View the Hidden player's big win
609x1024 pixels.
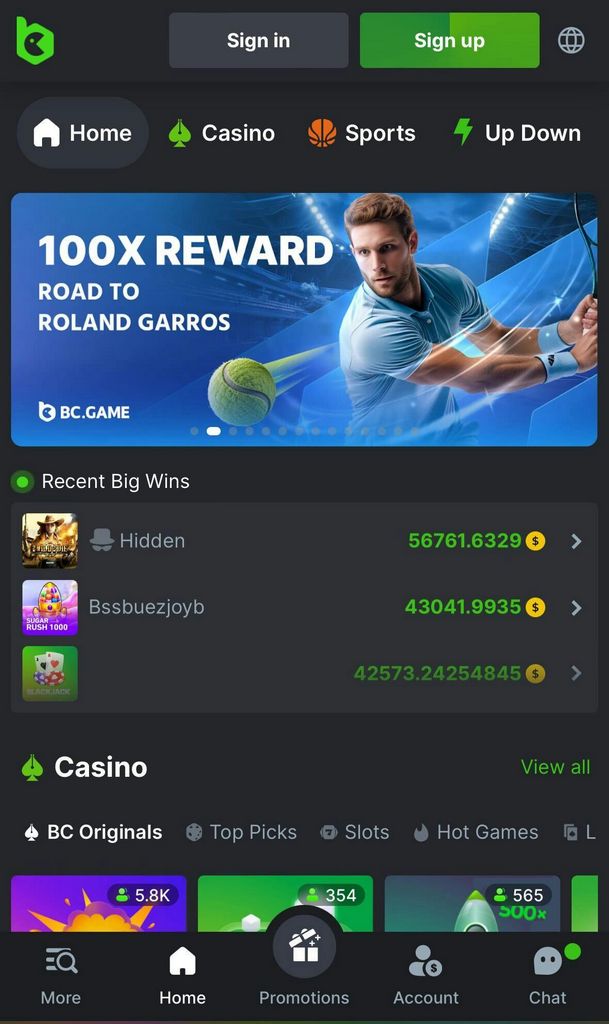point(304,541)
